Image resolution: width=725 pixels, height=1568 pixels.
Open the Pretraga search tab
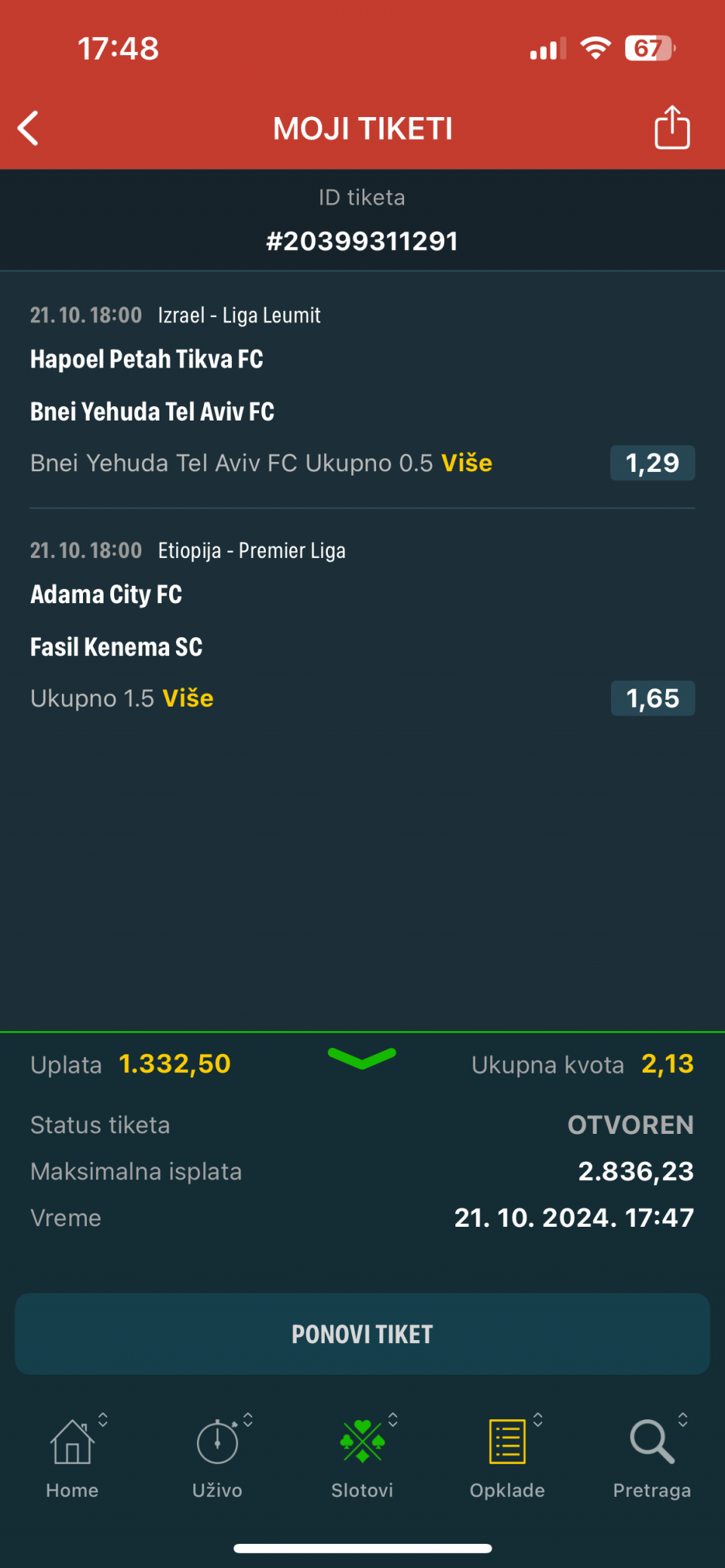[x=652, y=1456]
